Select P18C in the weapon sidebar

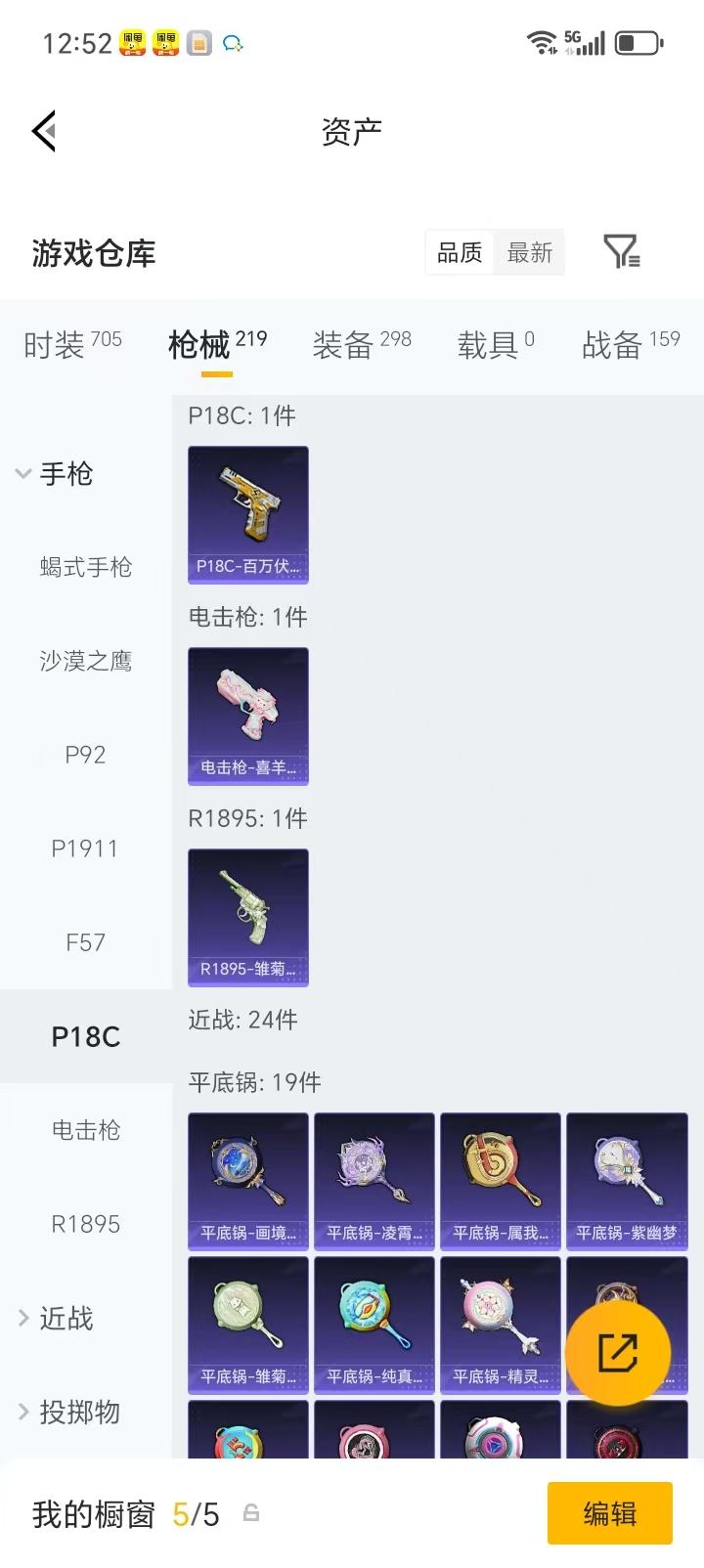(84, 1036)
